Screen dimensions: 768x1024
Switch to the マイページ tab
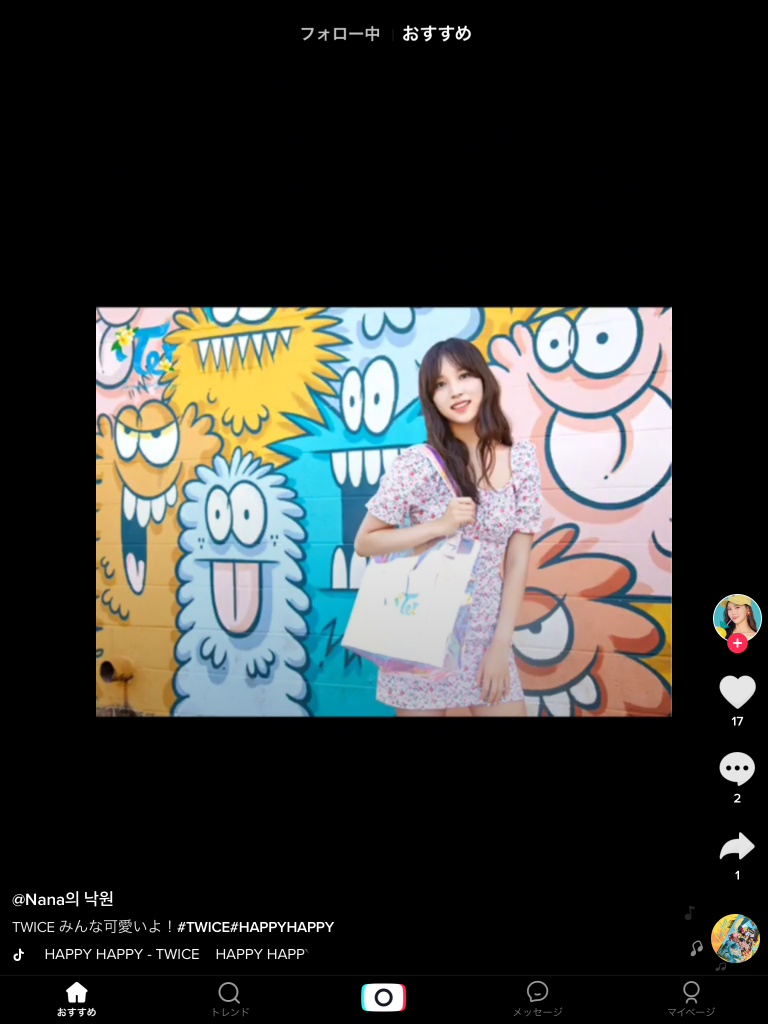(691, 998)
